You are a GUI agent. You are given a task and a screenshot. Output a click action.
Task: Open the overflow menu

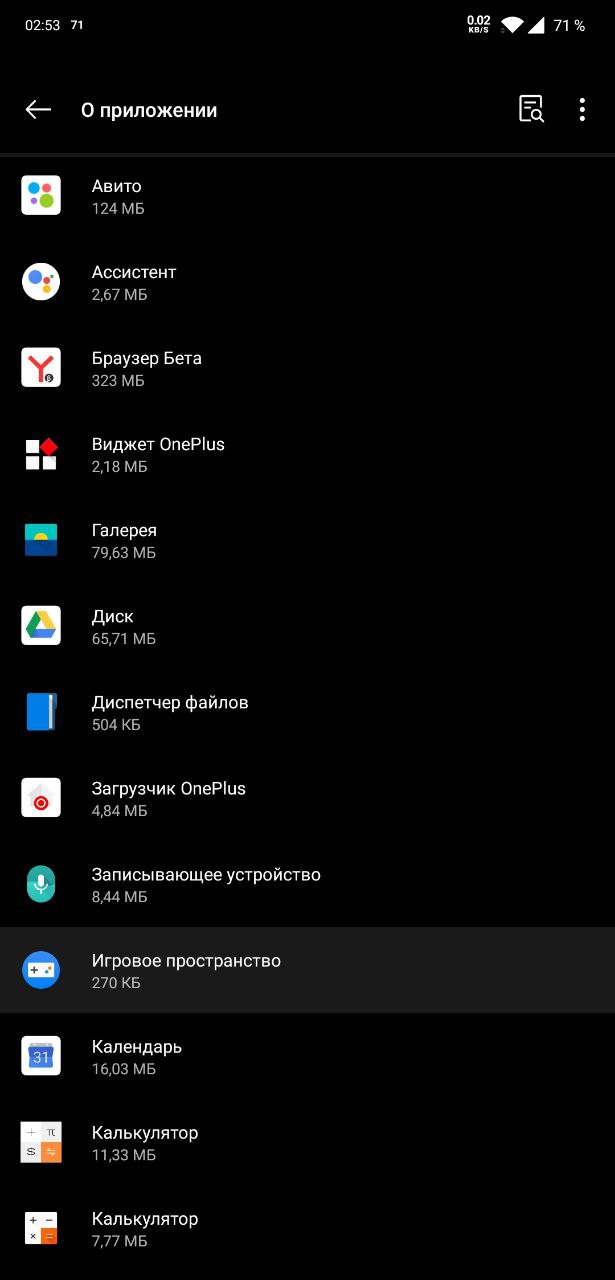(x=582, y=110)
